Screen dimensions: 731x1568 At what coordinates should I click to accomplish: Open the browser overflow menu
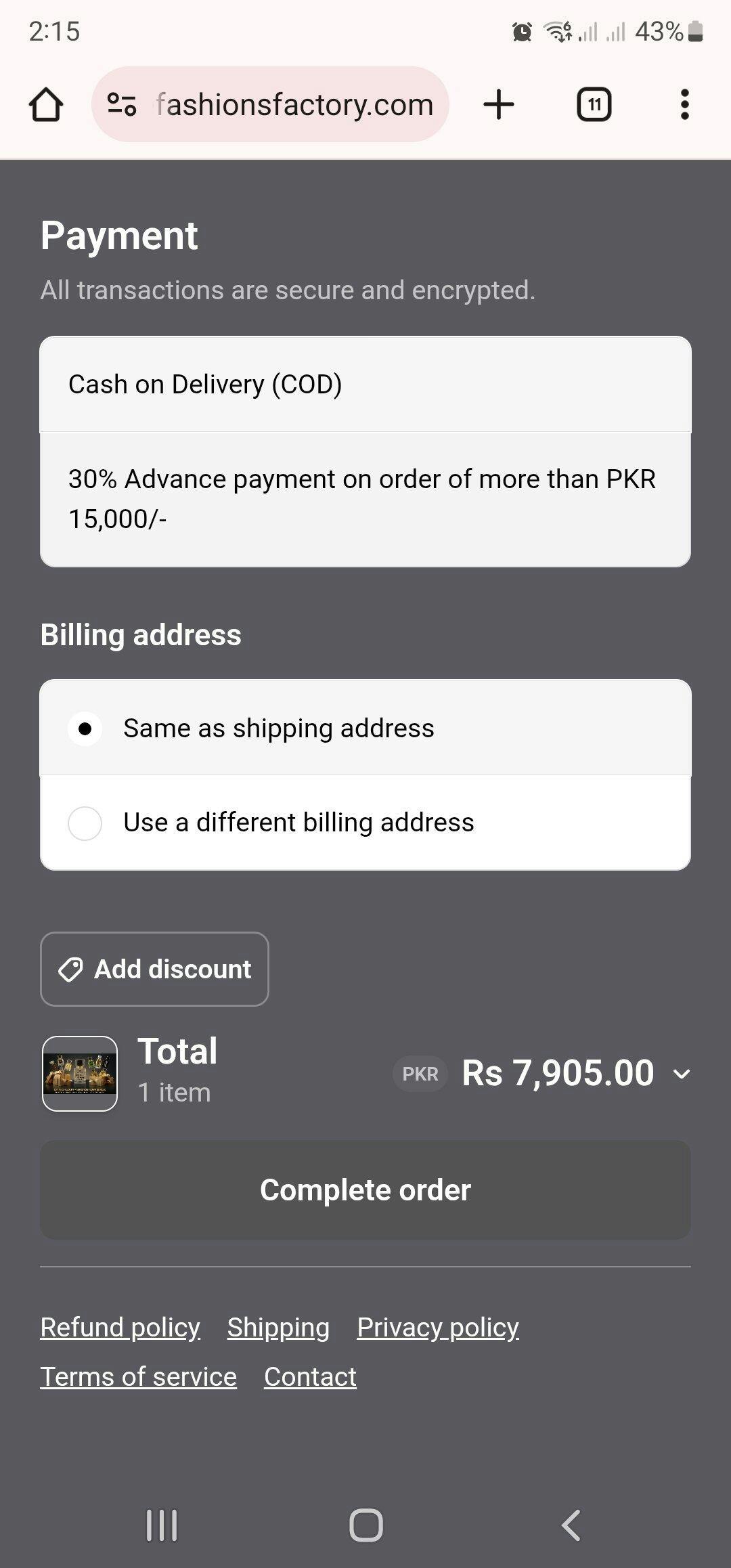684,105
